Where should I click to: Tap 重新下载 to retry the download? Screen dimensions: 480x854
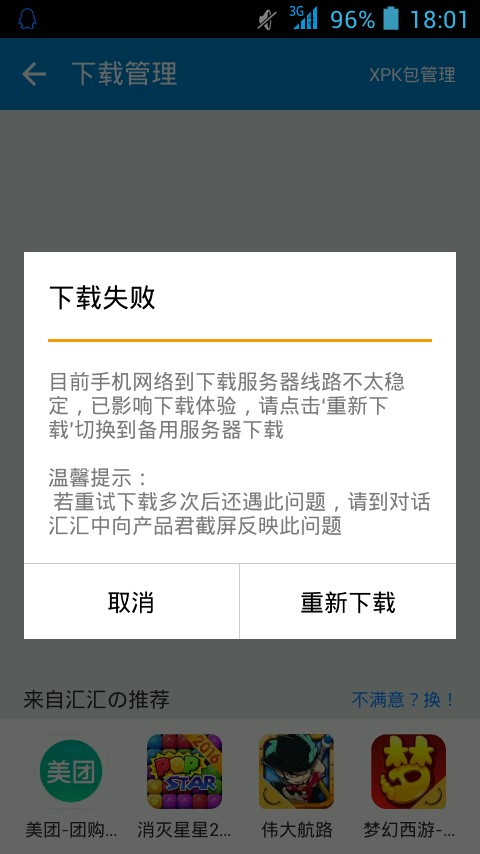coord(348,601)
